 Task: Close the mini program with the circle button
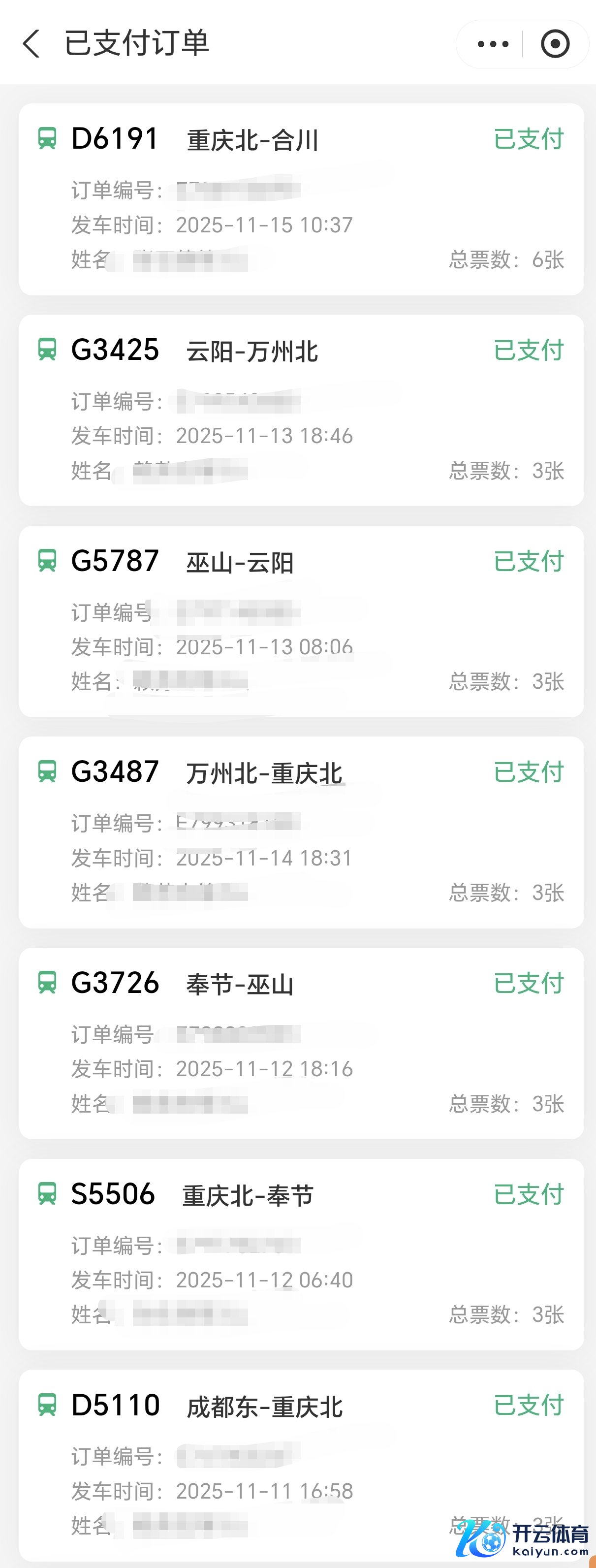[555, 44]
